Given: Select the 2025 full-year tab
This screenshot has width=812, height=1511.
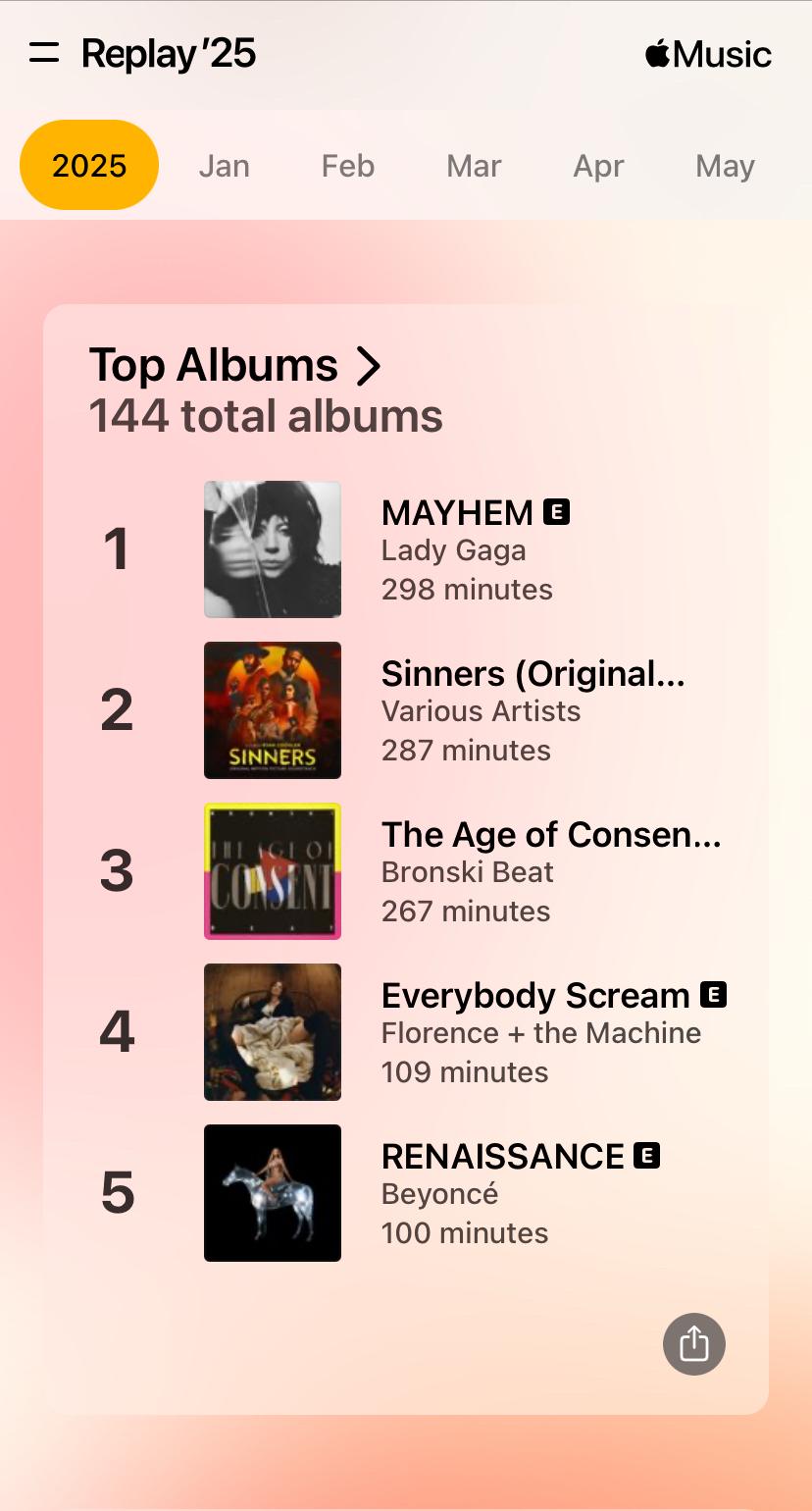Looking at the screenshot, I should (x=89, y=165).
